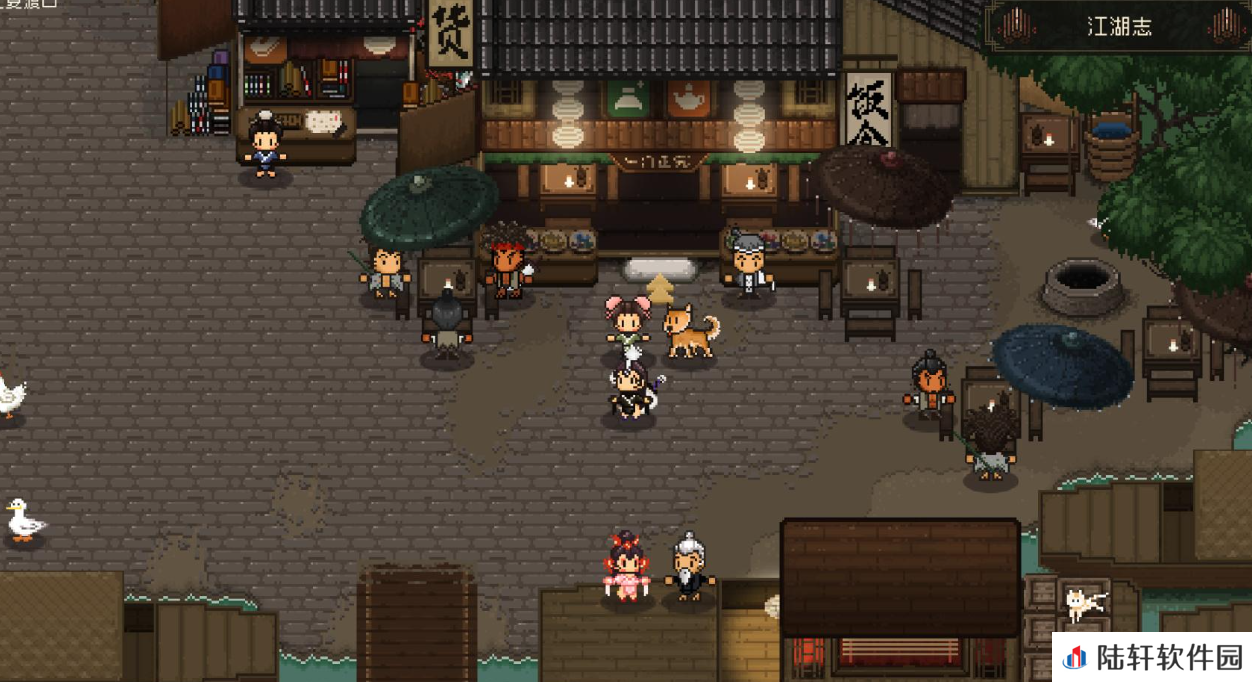Screen dimensions: 1252x682
Task: Open the 江湖志 journal button
Action: [1119, 27]
